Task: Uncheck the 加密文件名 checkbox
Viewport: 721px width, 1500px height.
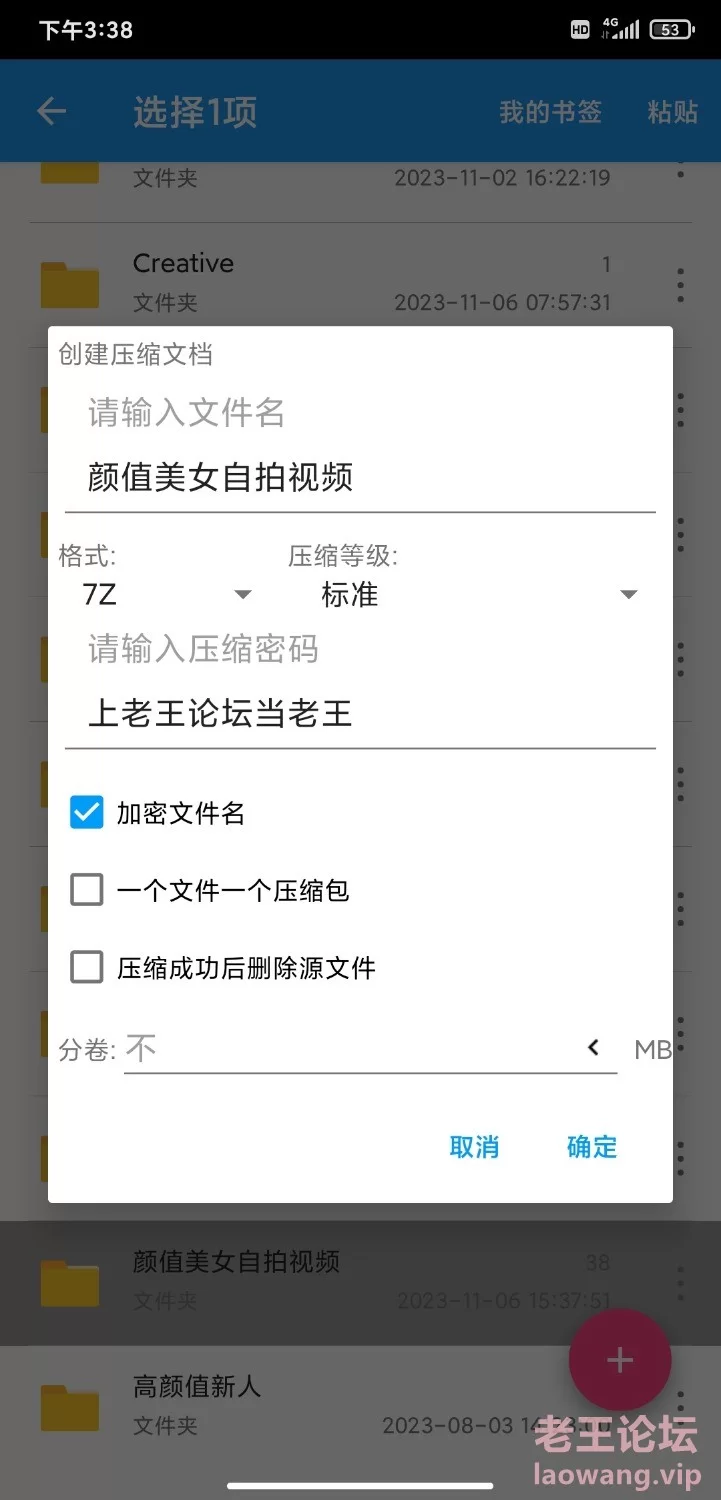Action: 87,813
